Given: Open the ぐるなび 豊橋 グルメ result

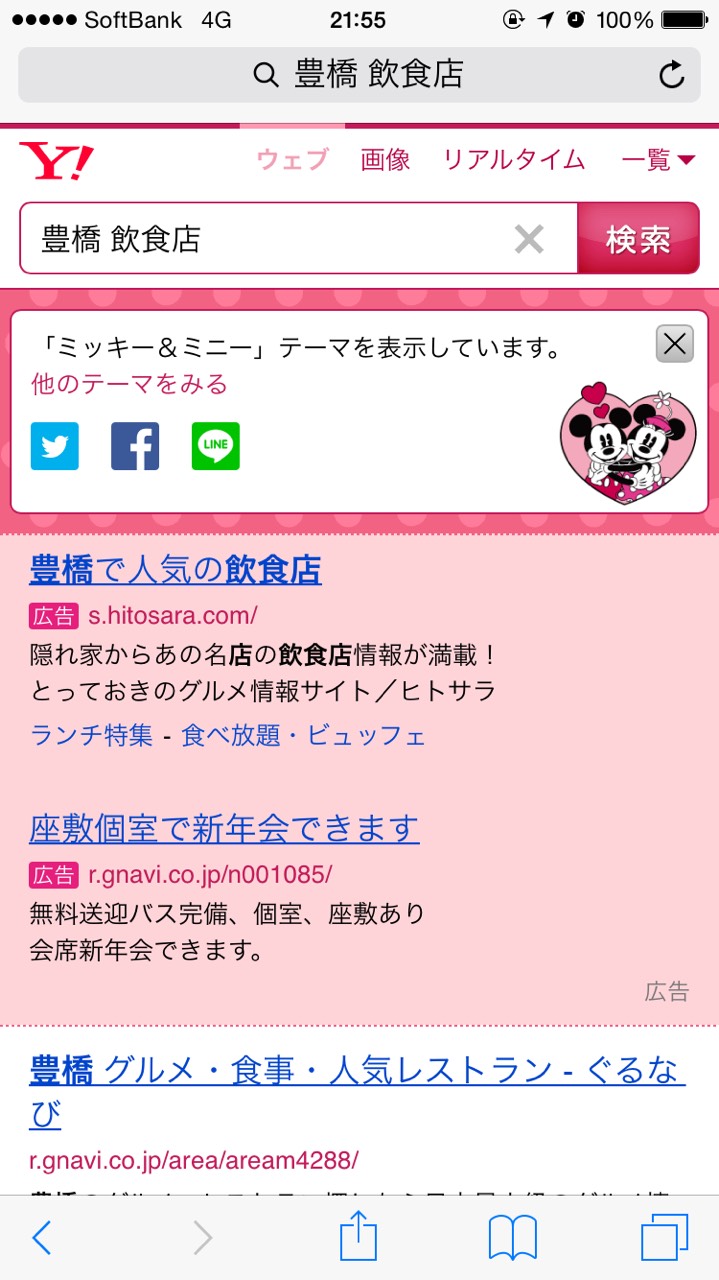Looking at the screenshot, I should pyautogui.click(x=355, y=1072).
